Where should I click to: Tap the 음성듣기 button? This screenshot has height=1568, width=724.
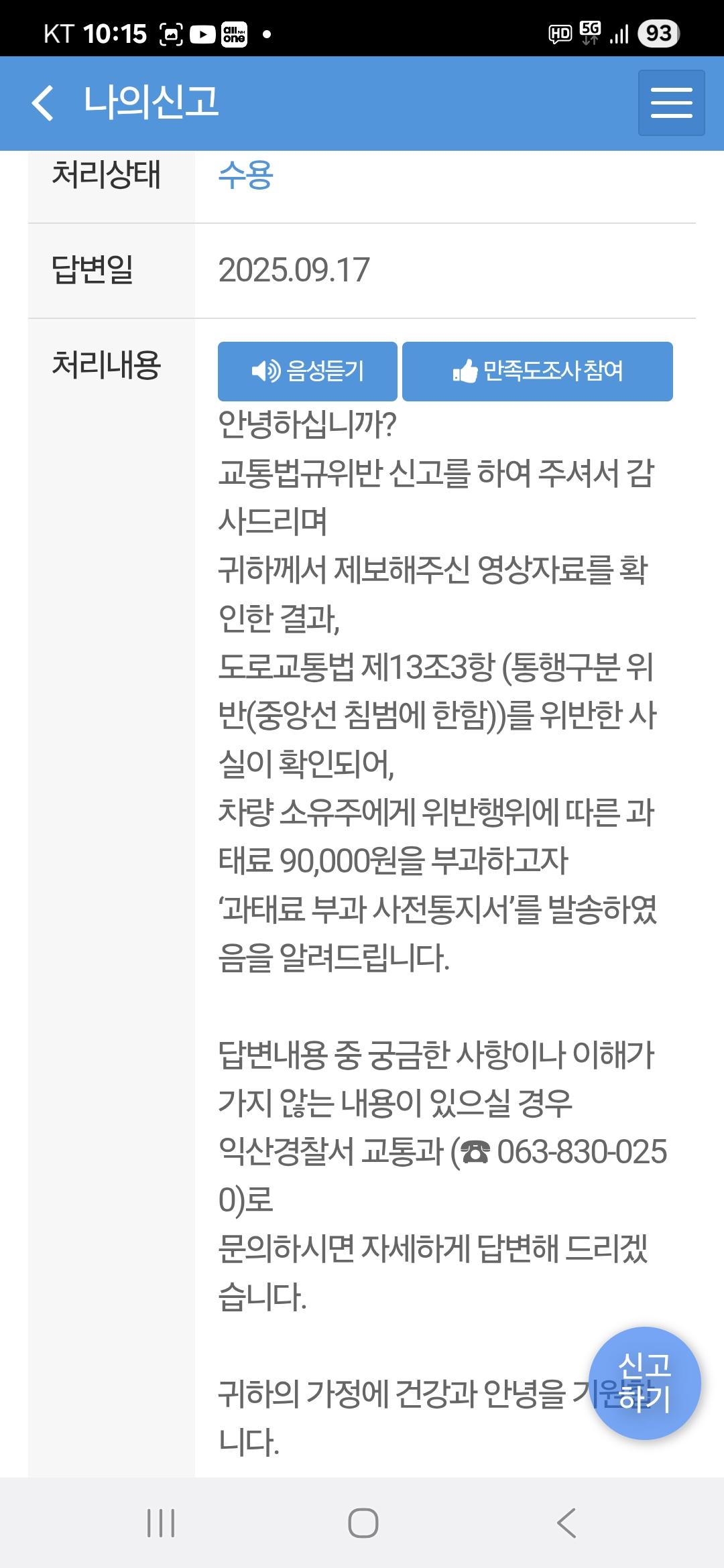coord(308,371)
